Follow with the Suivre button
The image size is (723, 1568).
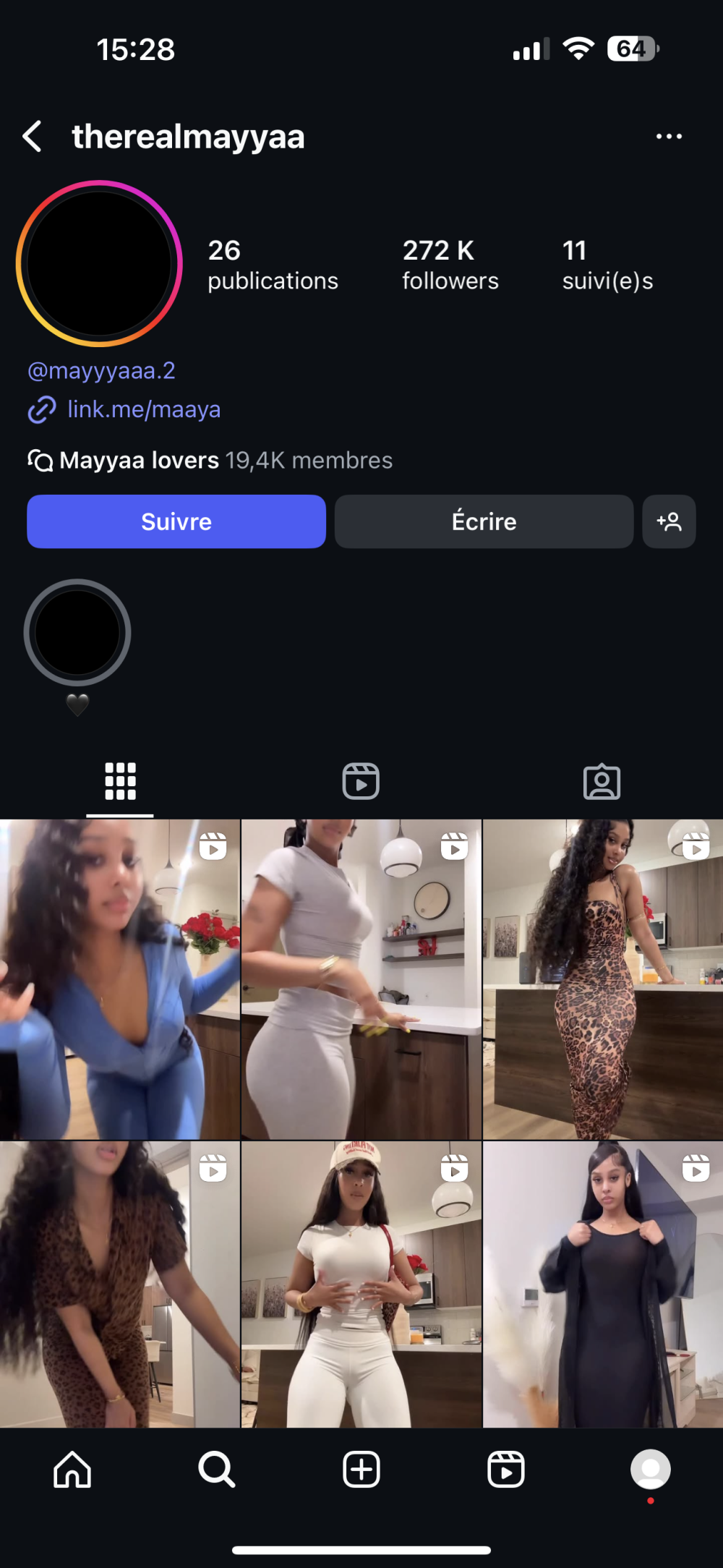pyautogui.click(x=176, y=521)
